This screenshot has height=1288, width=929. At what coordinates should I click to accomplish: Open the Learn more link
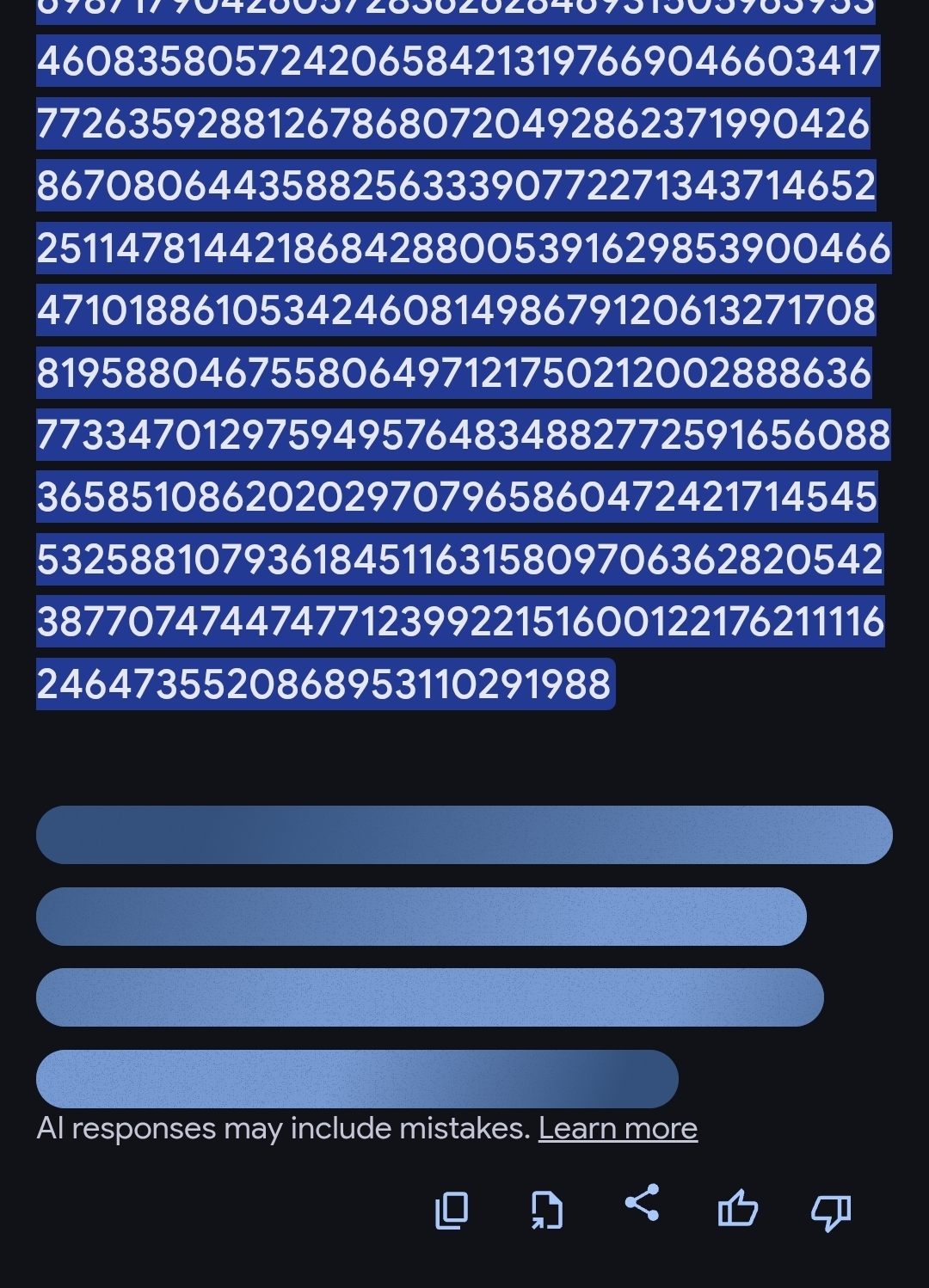(x=618, y=1128)
